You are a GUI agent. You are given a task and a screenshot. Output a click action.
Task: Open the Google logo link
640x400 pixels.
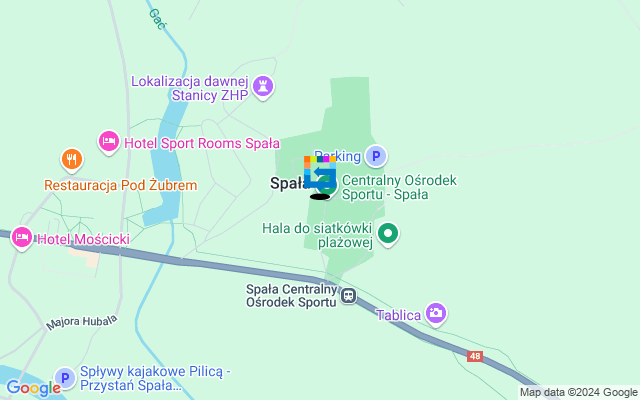point(33,388)
